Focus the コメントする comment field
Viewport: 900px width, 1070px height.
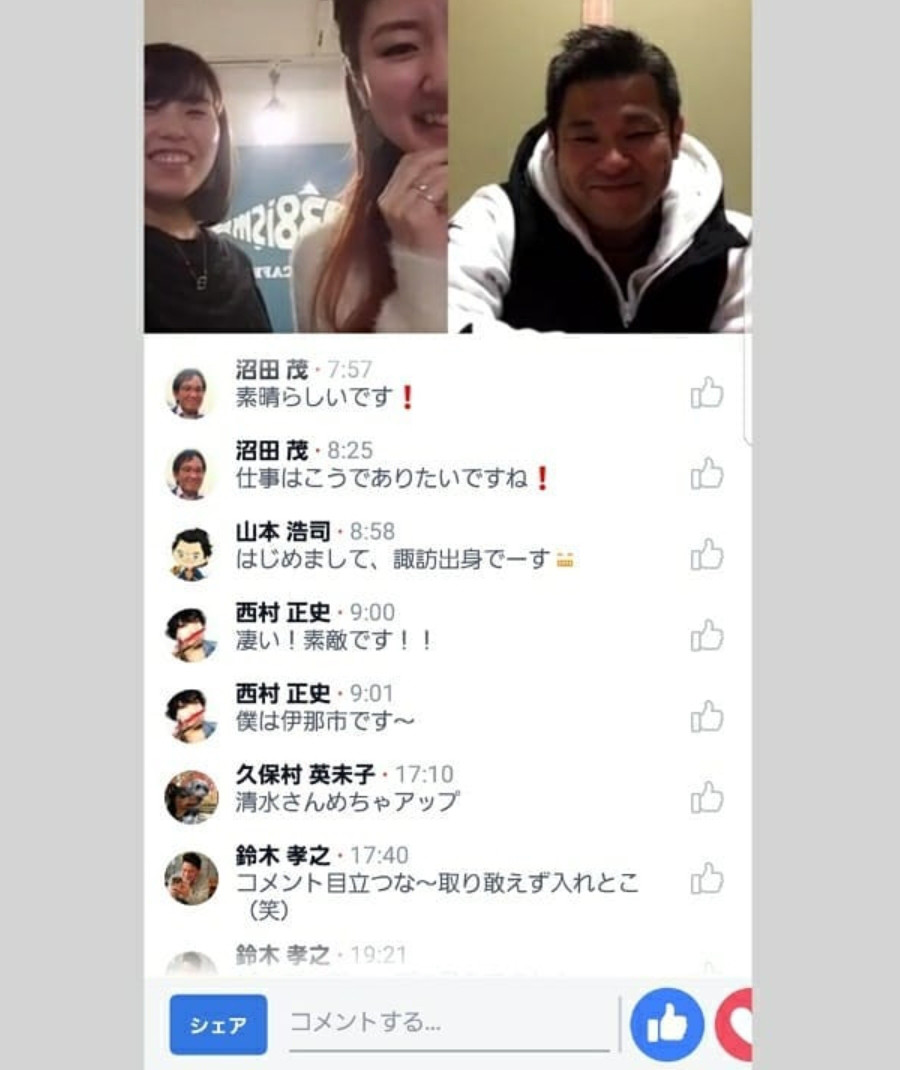tap(448, 1024)
